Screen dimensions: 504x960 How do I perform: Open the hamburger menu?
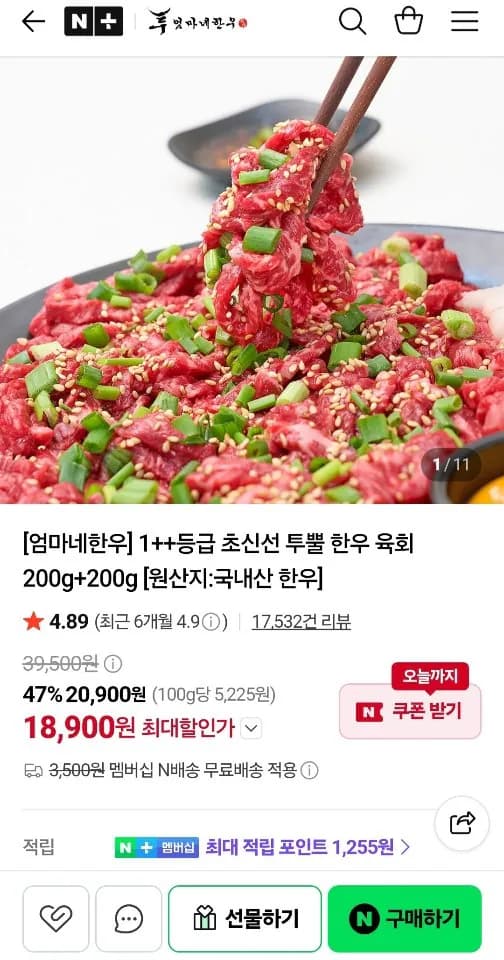coord(465,22)
